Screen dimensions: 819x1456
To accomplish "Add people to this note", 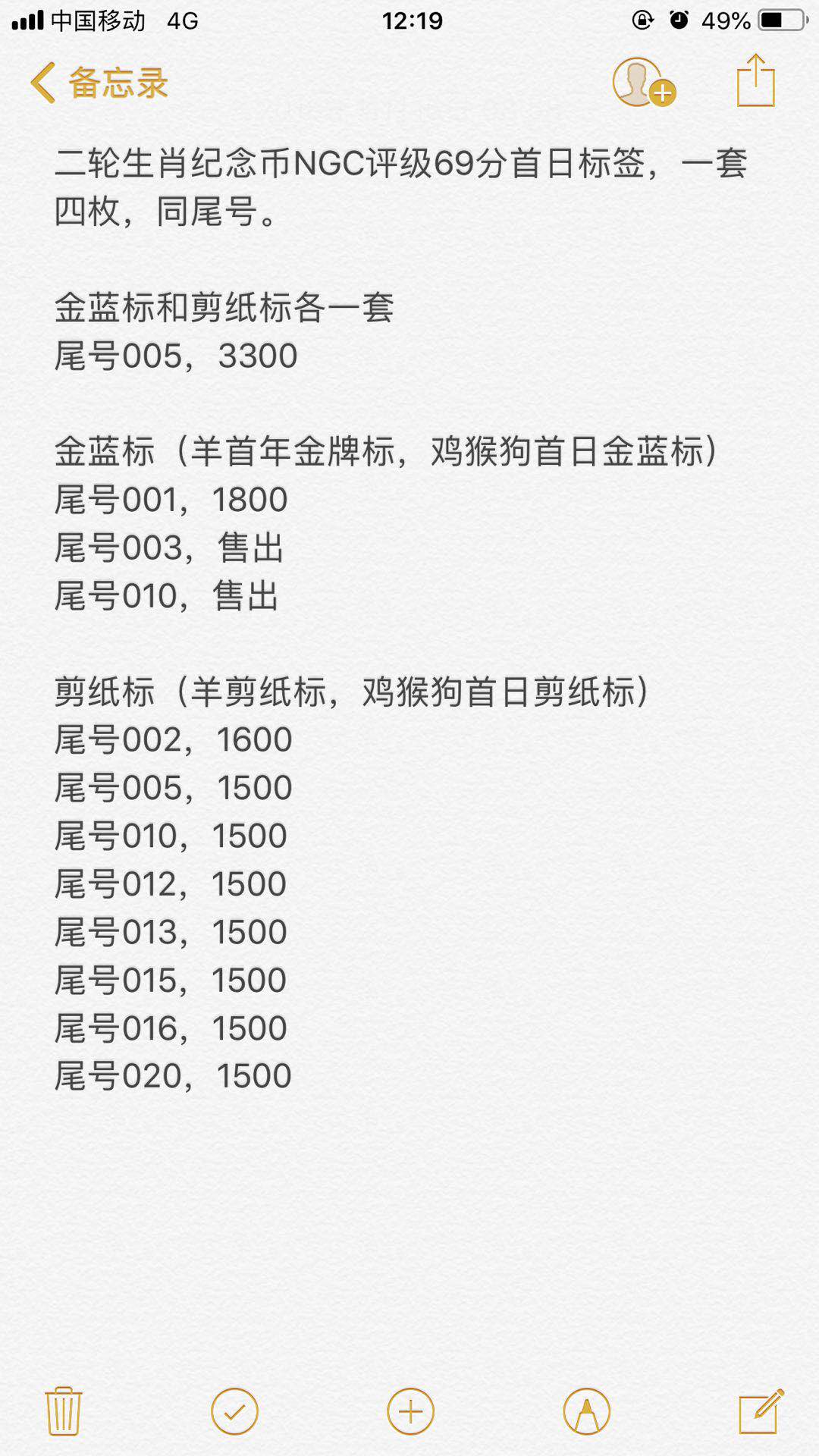I will point(643,82).
